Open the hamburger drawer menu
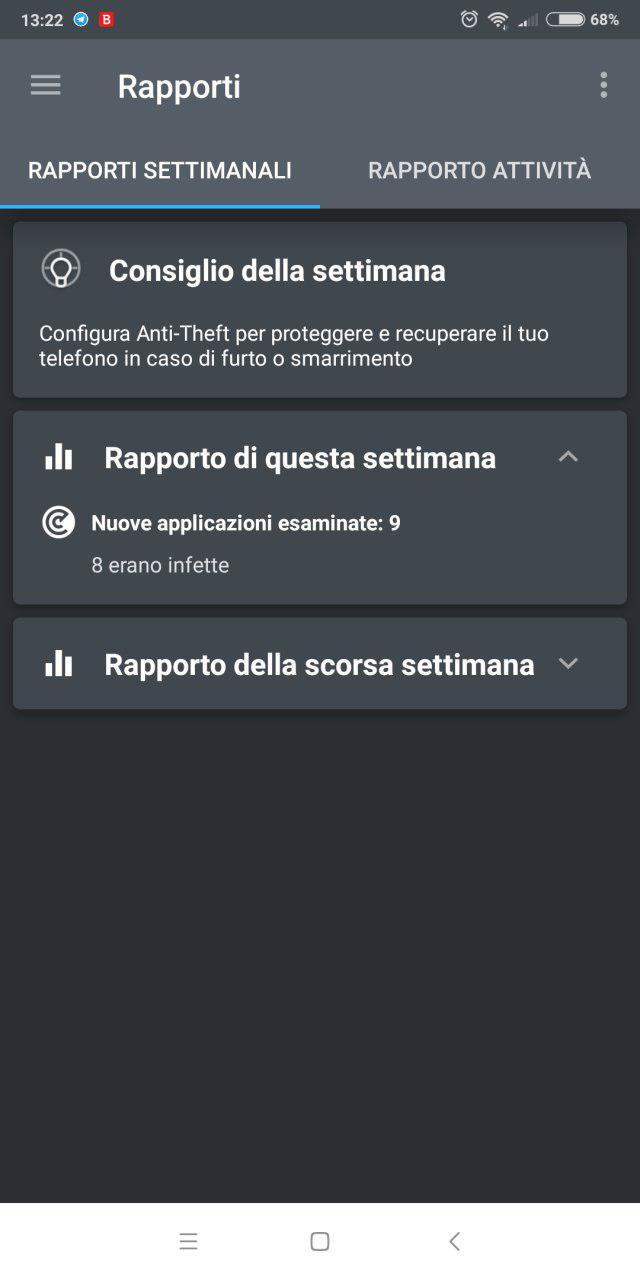The height and width of the screenshot is (1280, 640). click(46, 86)
